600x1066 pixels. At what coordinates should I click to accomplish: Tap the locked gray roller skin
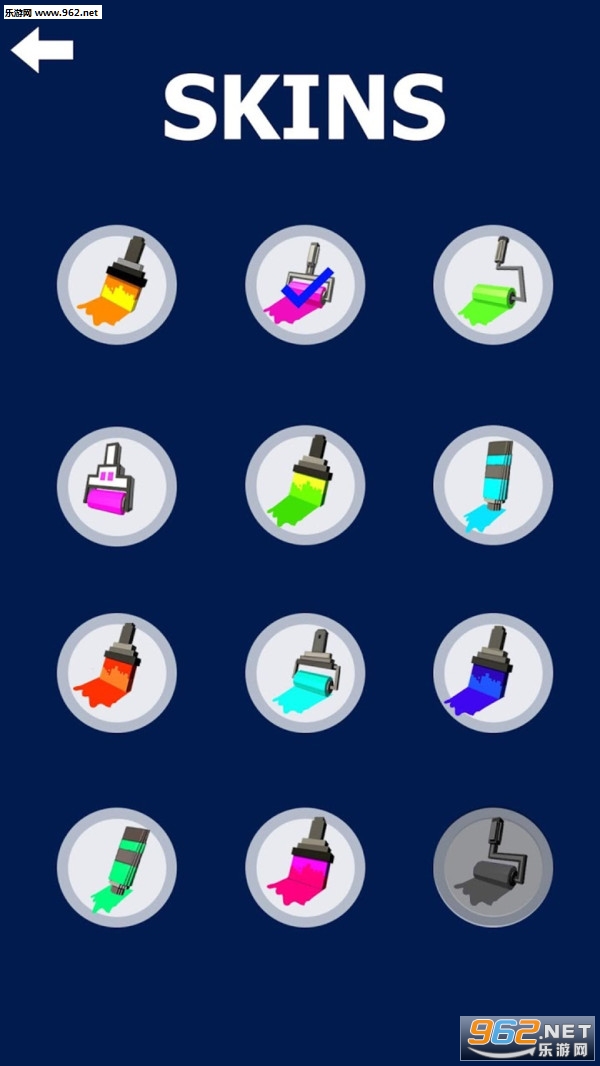(493, 867)
